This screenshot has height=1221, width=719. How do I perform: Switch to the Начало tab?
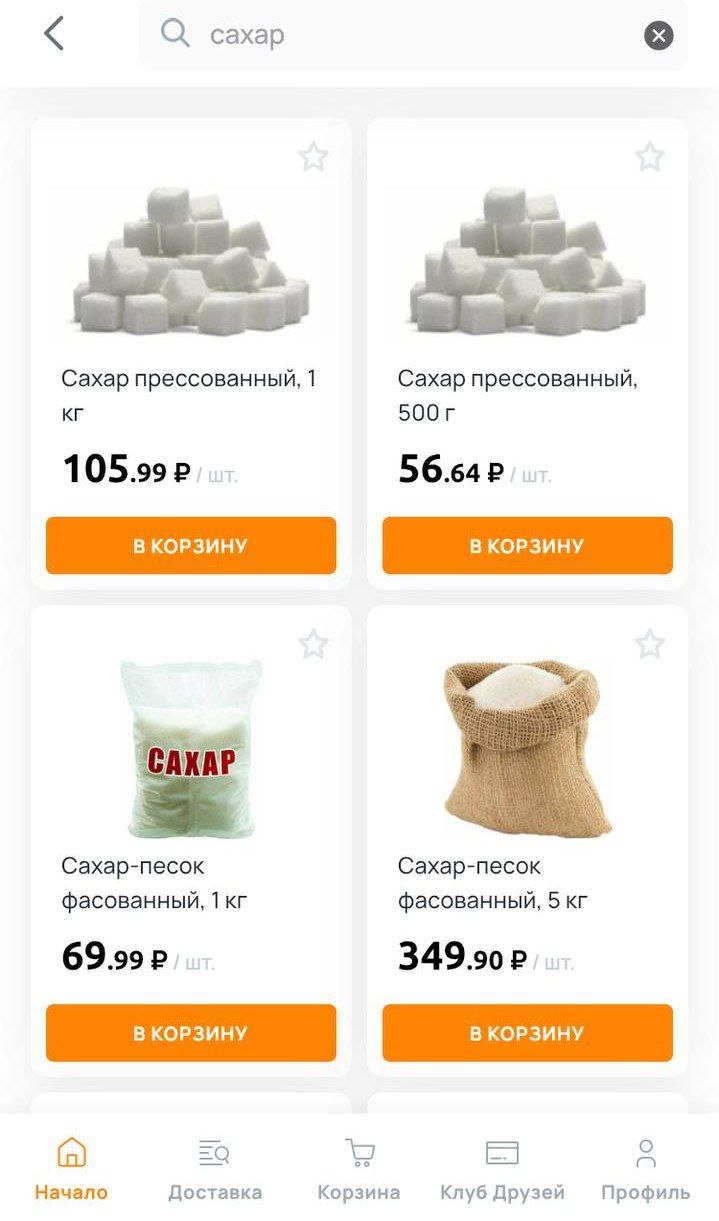tap(71, 1170)
